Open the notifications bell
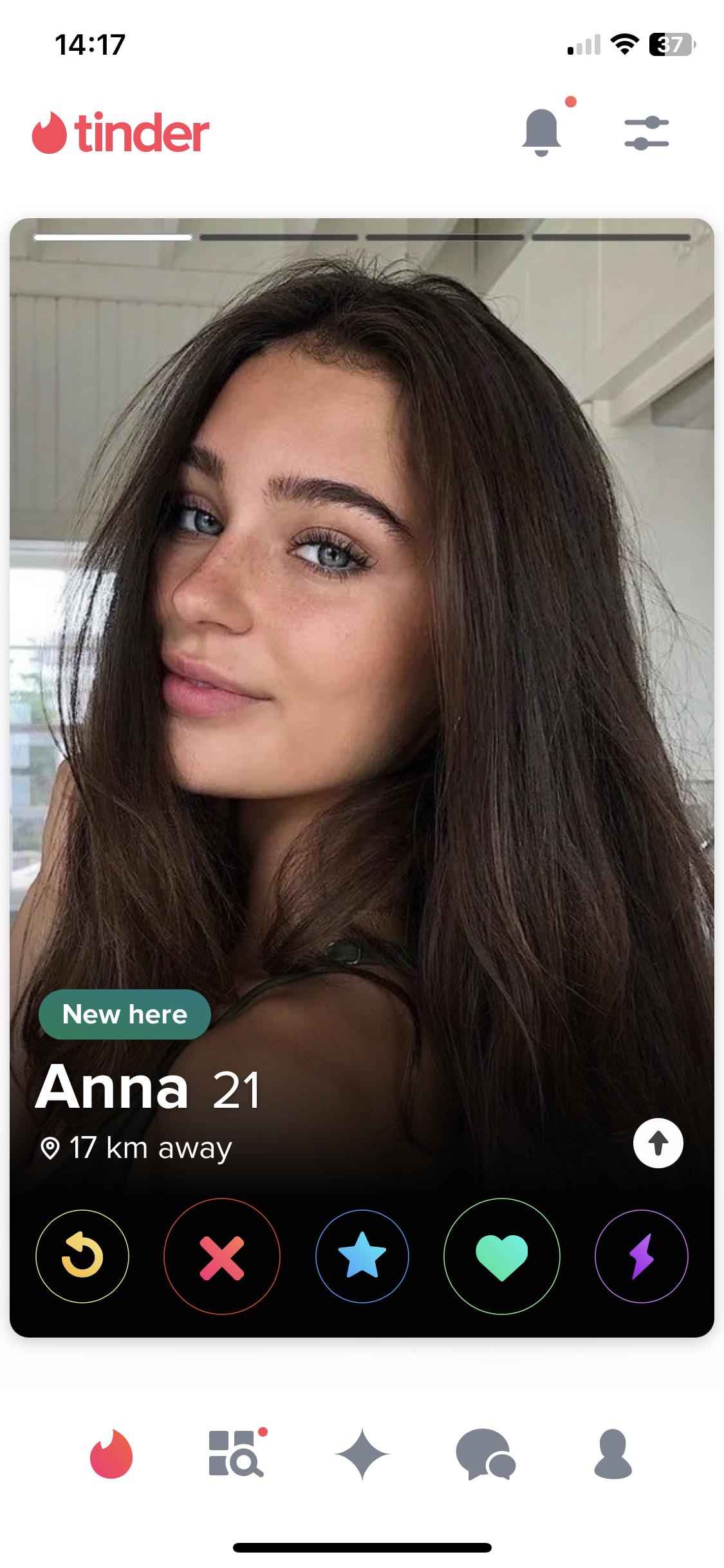This screenshot has width=724, height=1568. click(542, 133)
